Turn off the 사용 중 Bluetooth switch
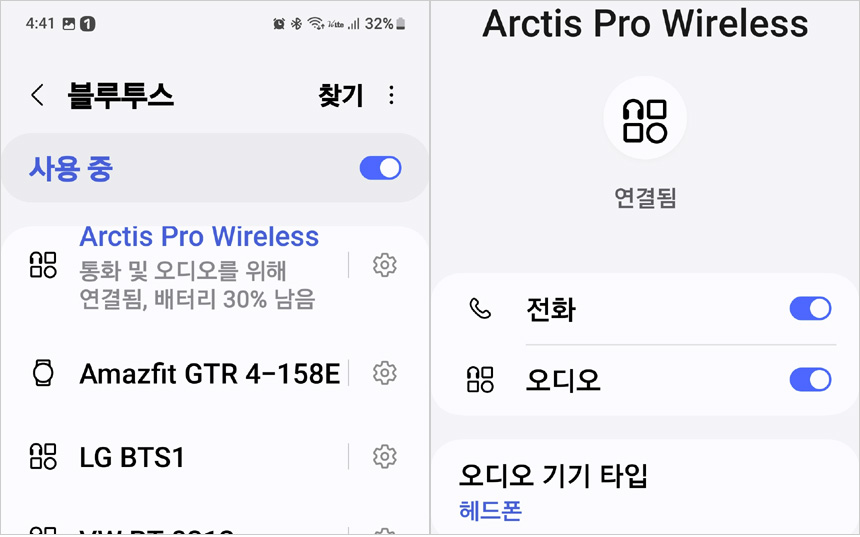The width and height of the screenshot is (860, 537). pyautogui.click(x=380, y=168)
